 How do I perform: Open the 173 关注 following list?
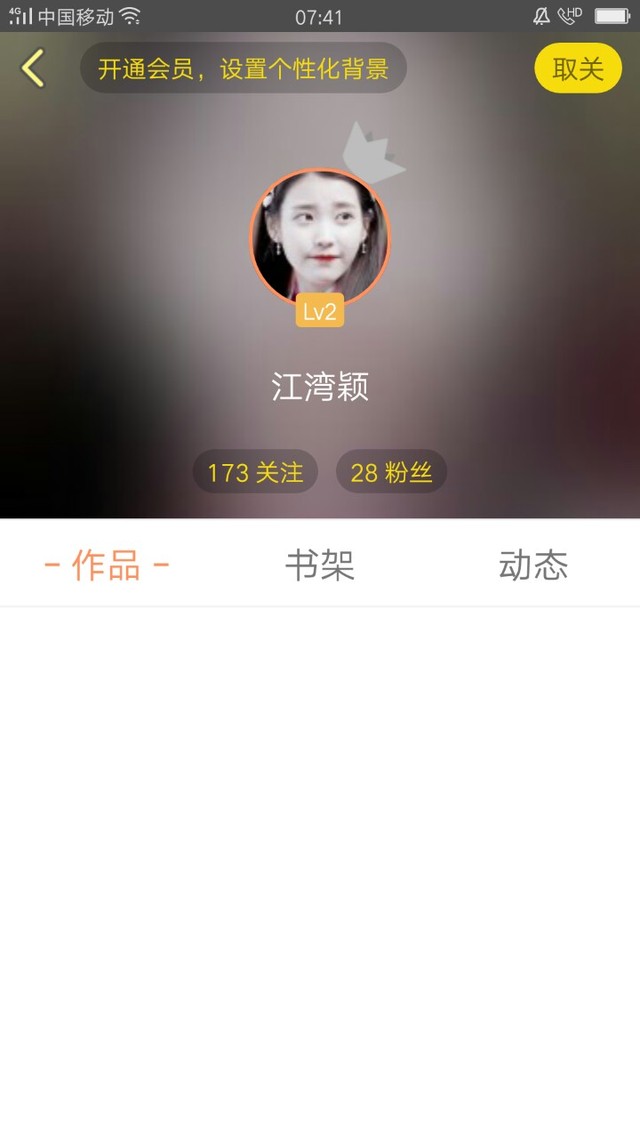tap(255, 472)
